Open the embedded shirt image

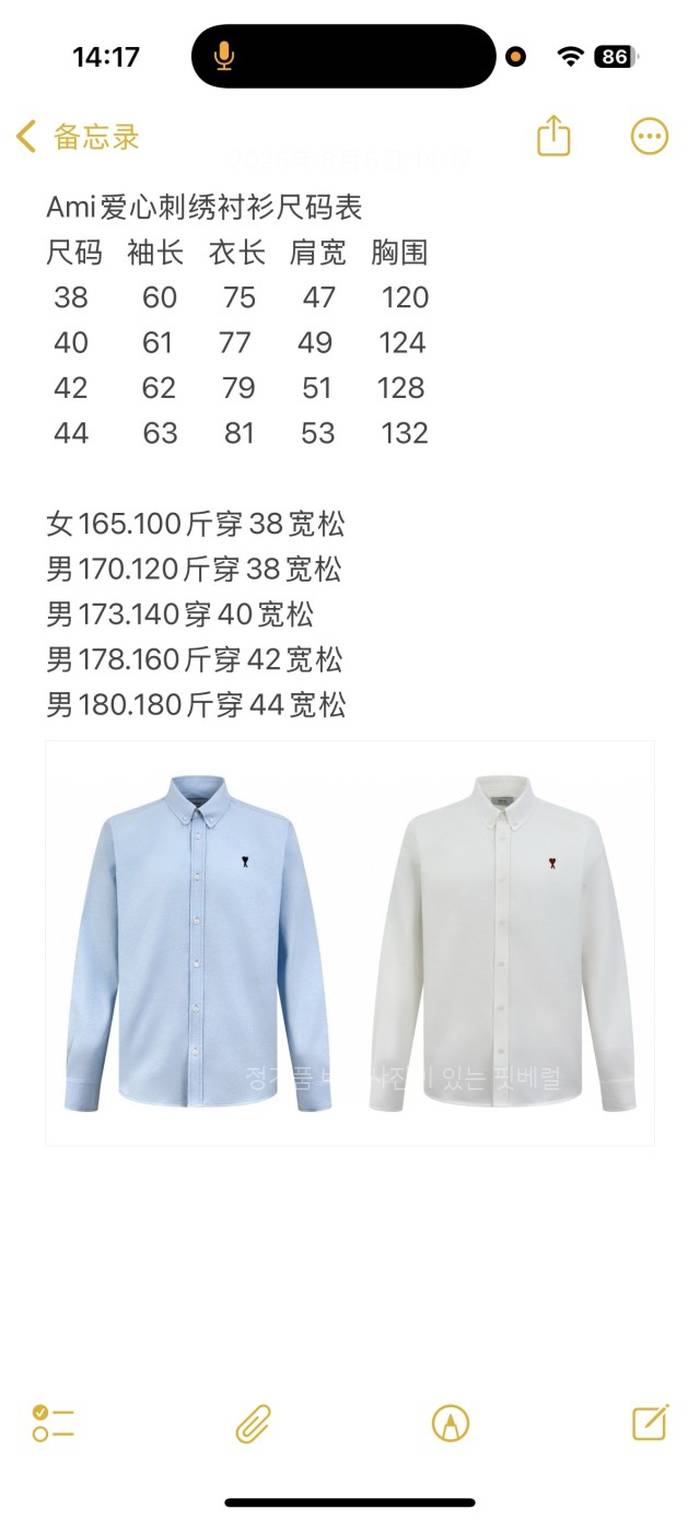(x=350, y=943)
